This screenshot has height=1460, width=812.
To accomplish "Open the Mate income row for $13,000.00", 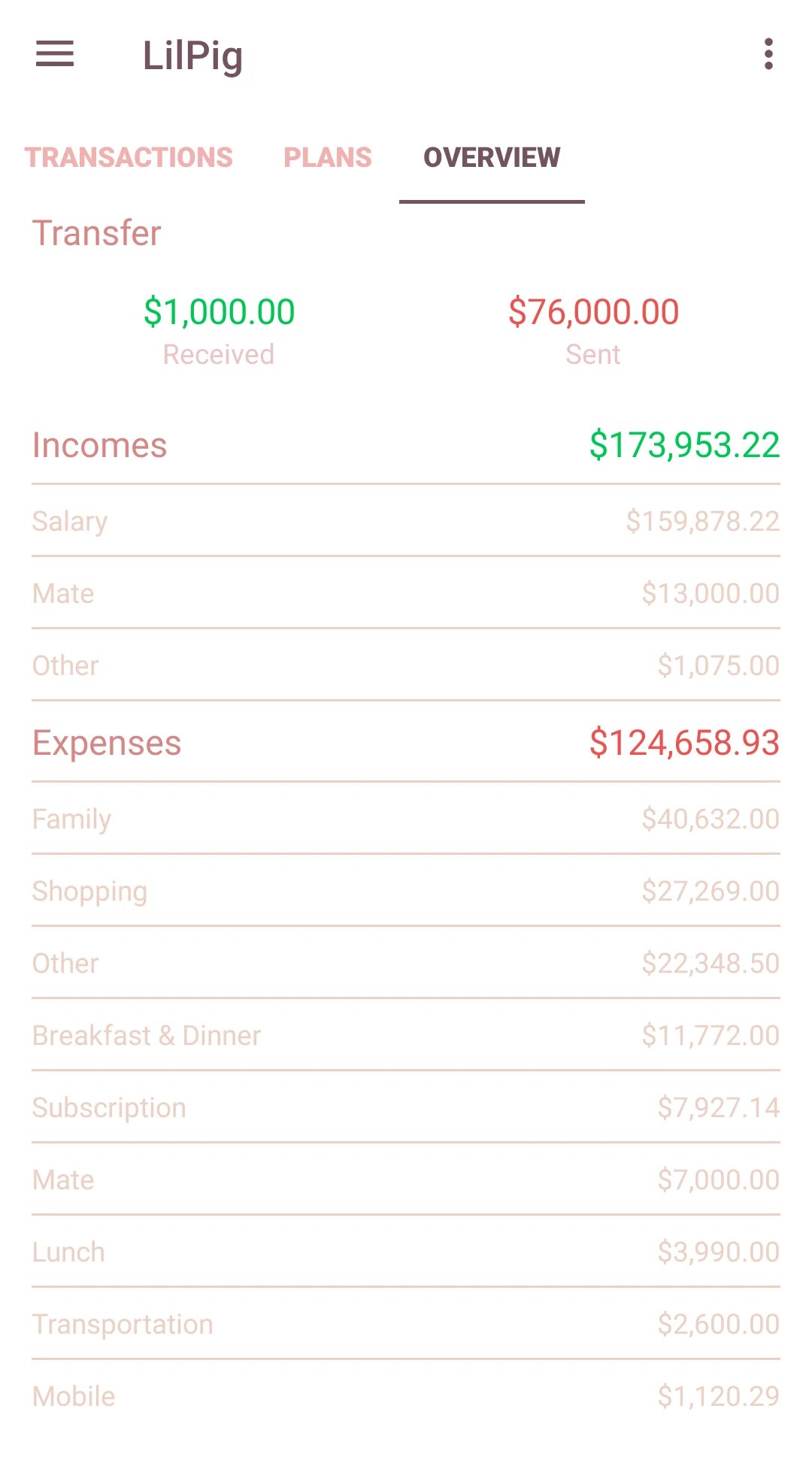I will coord(406,593).
